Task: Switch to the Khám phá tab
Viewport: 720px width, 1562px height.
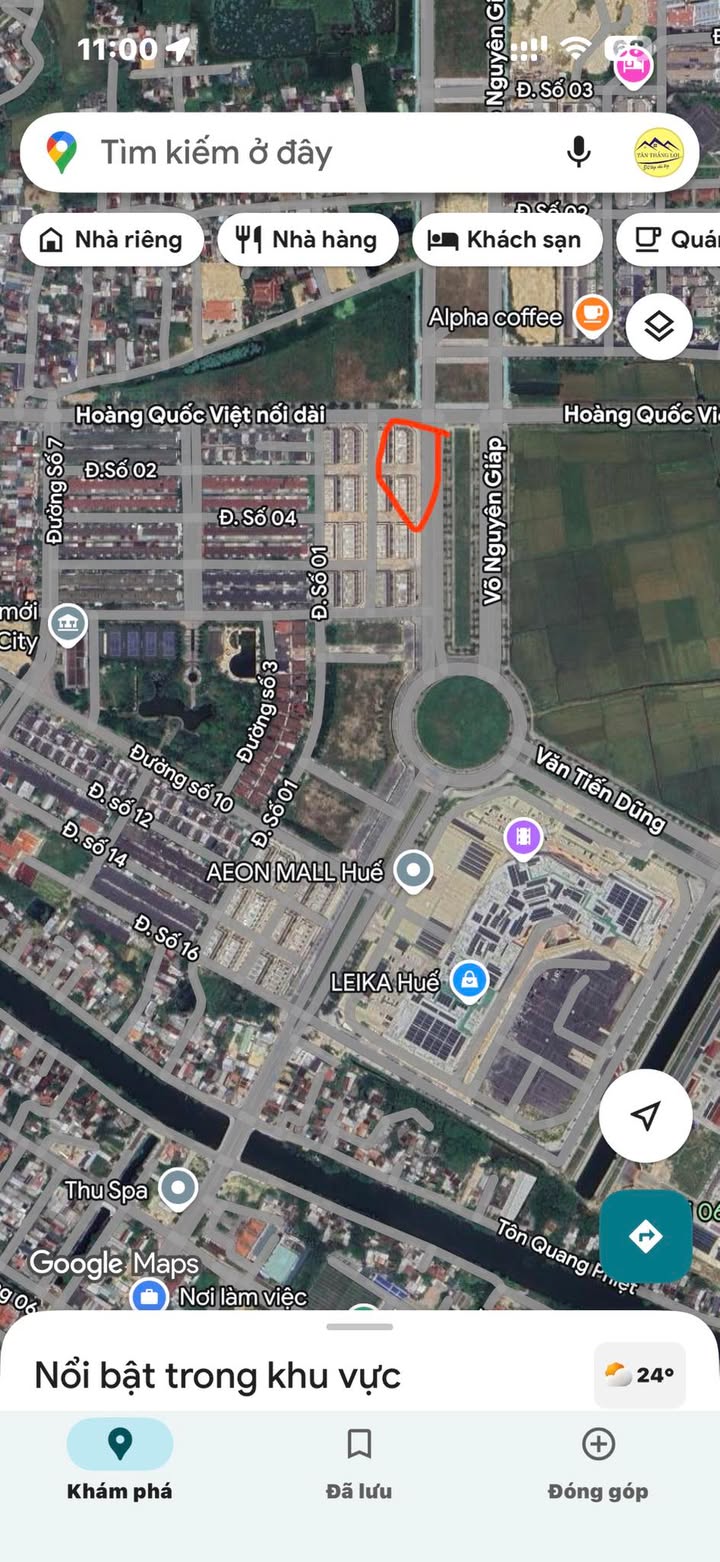Action: click(119, 1461)
